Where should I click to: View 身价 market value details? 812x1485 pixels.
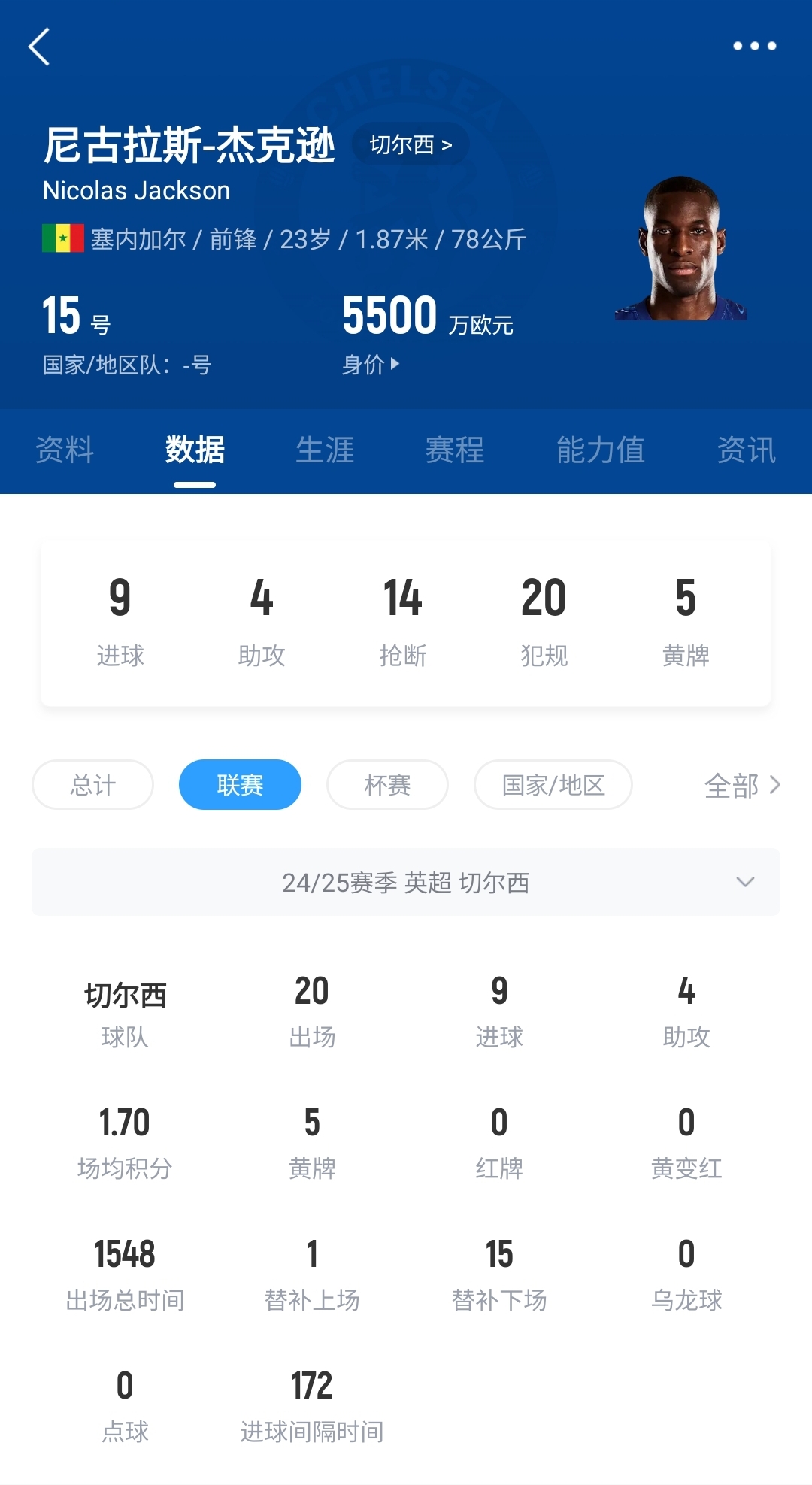pos(371,365)
